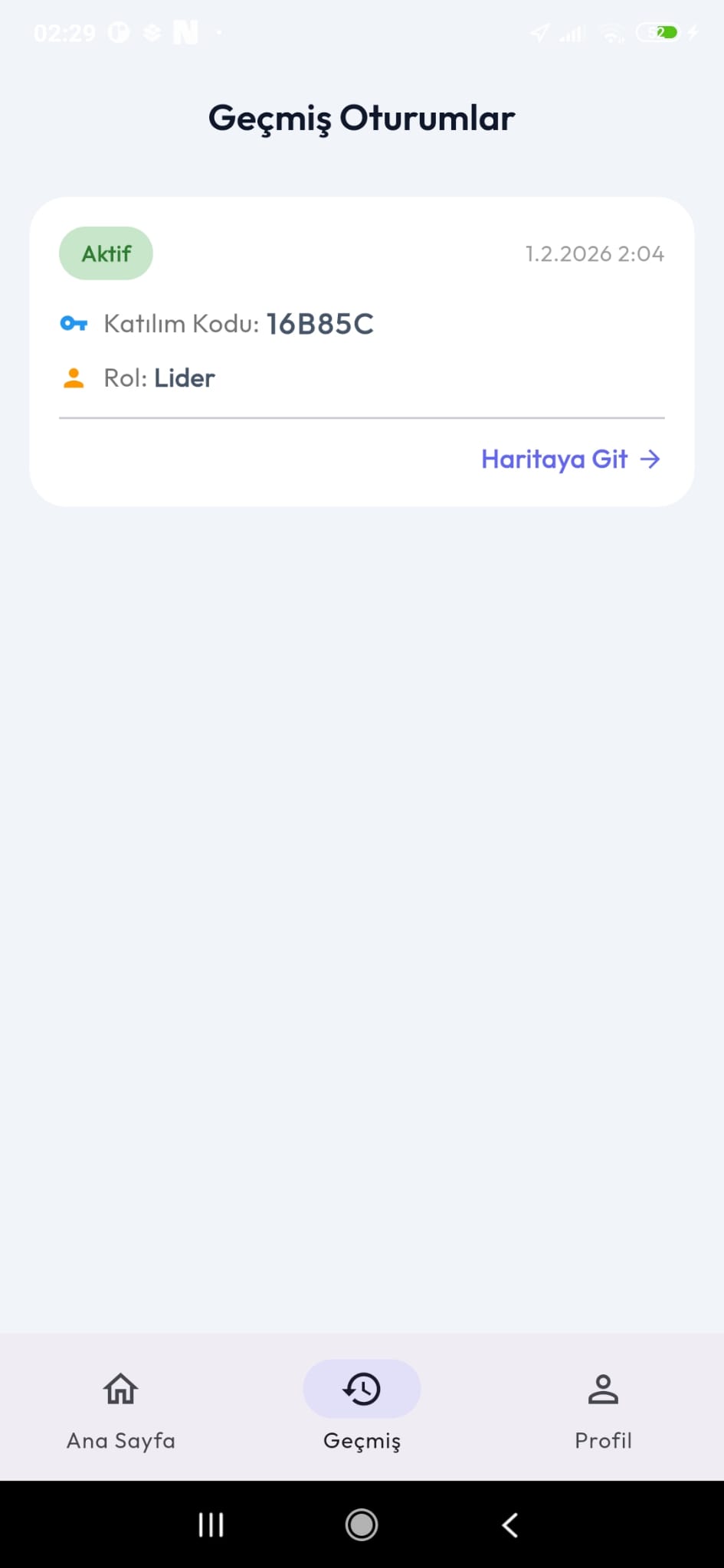The height and width of the screenshot is (1568, 724).
Task: Open details under Katılım Kodu 16B85C
Action: point(320,324)
